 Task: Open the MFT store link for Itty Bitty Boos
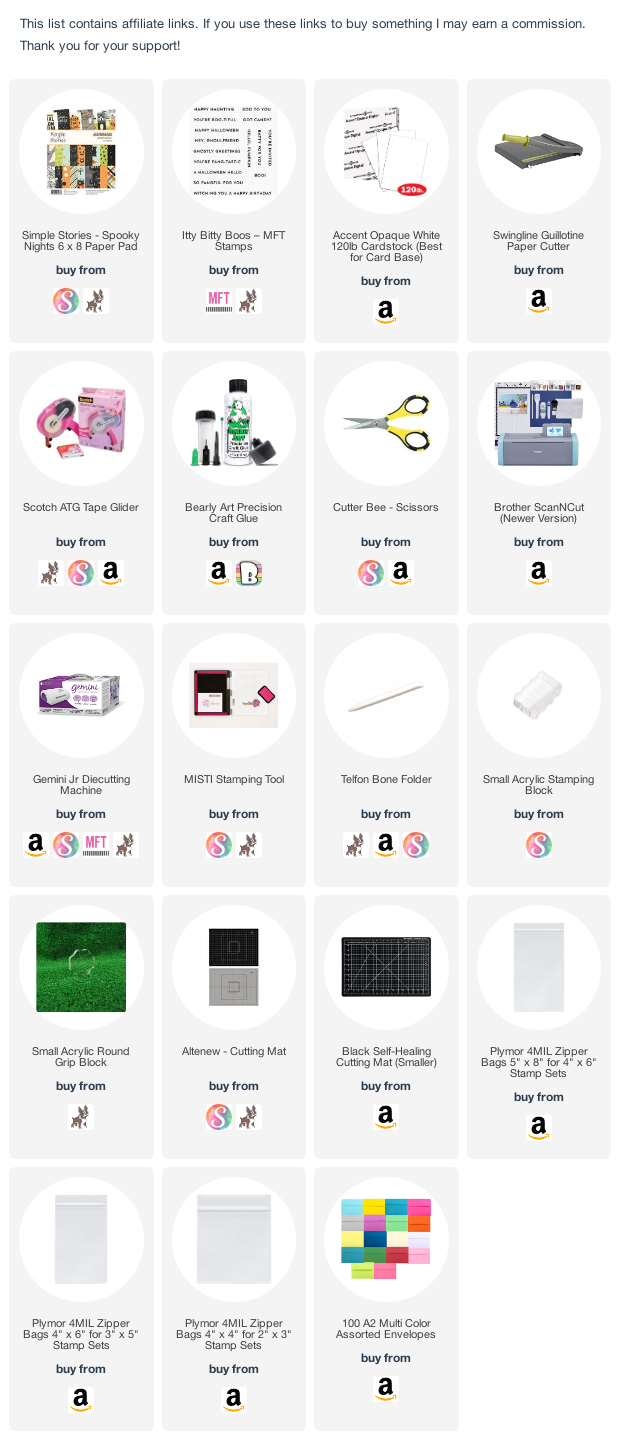(219, 300)
